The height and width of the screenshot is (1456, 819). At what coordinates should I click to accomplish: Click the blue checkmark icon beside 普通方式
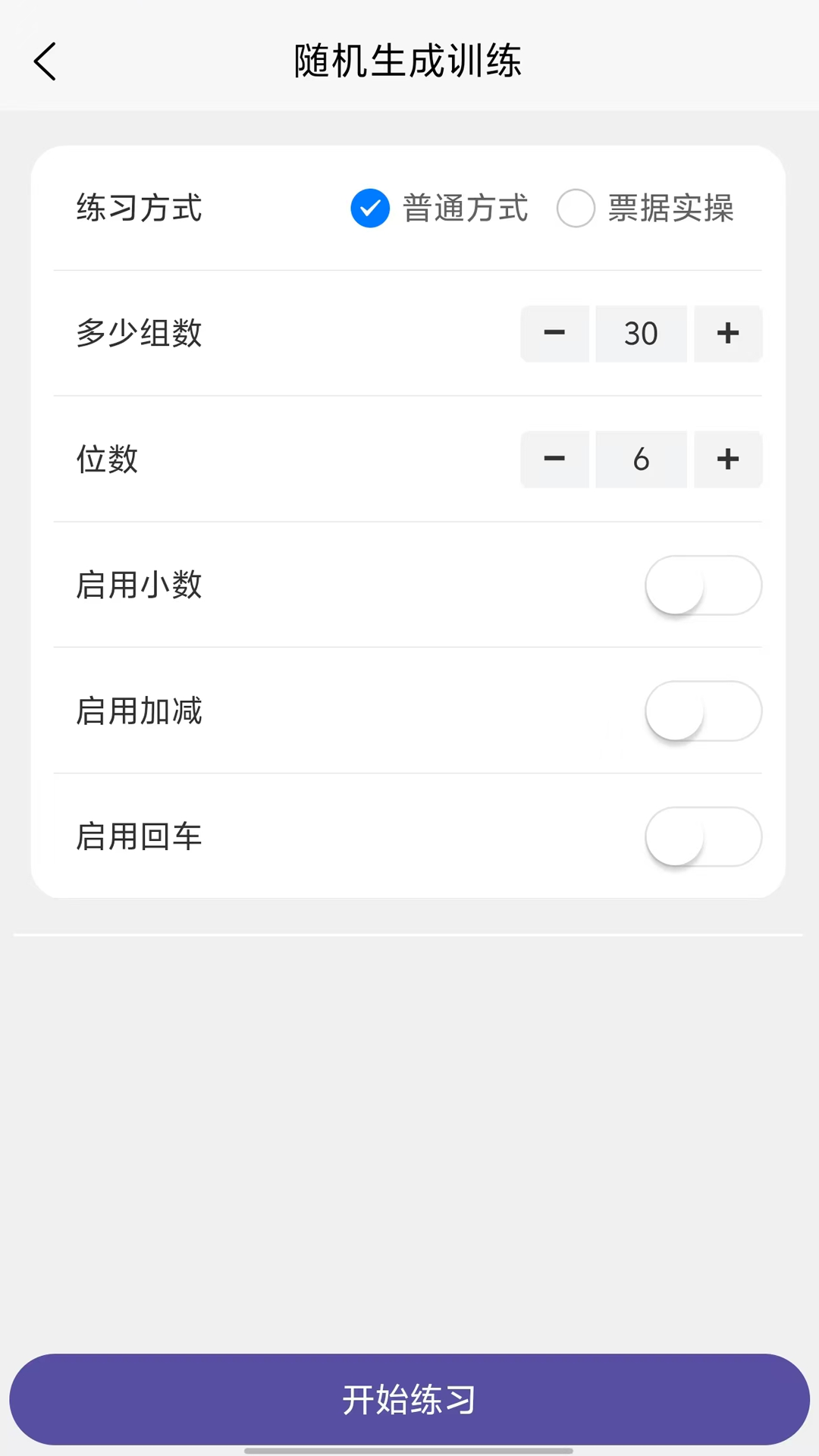[x=370, y=208]
